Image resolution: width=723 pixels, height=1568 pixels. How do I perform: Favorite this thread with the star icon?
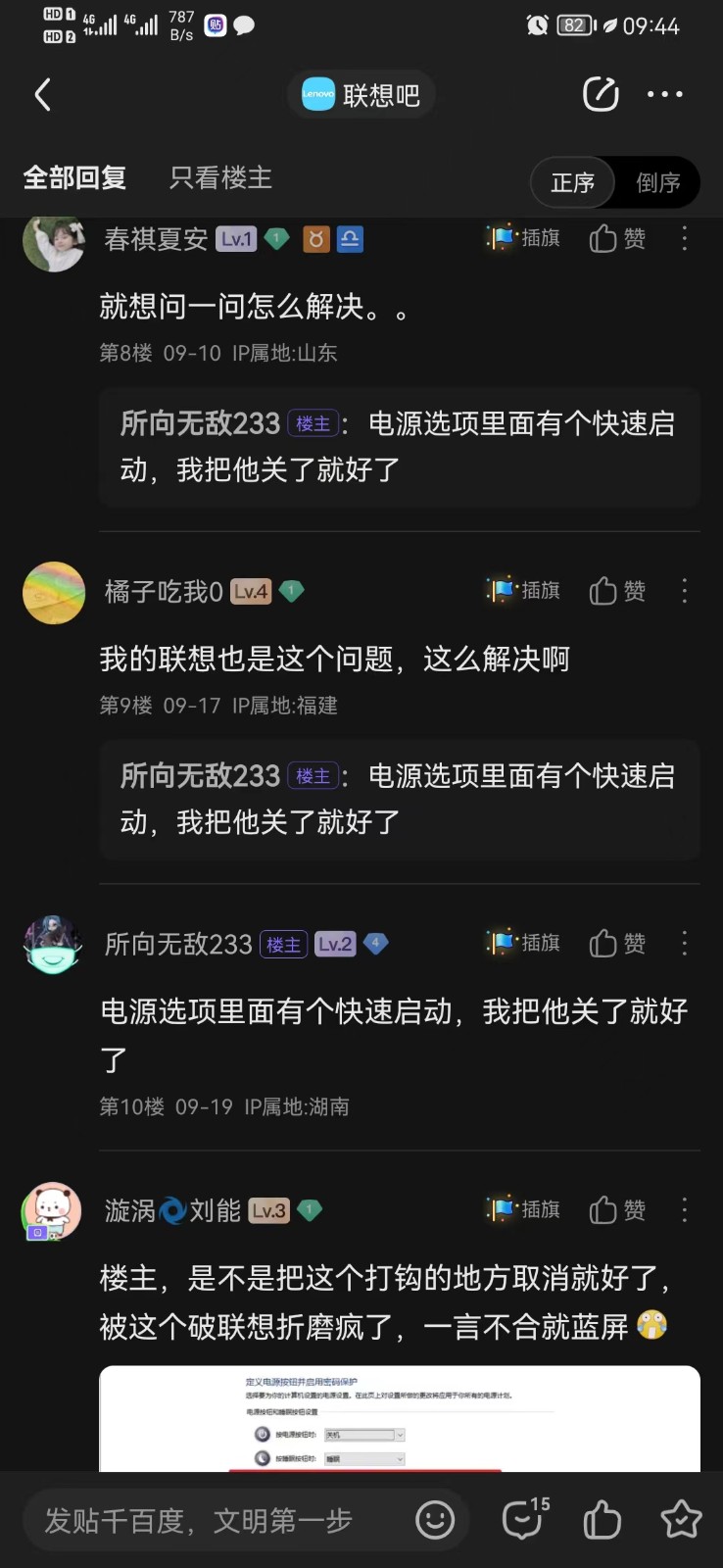[x=681, y=1520]
